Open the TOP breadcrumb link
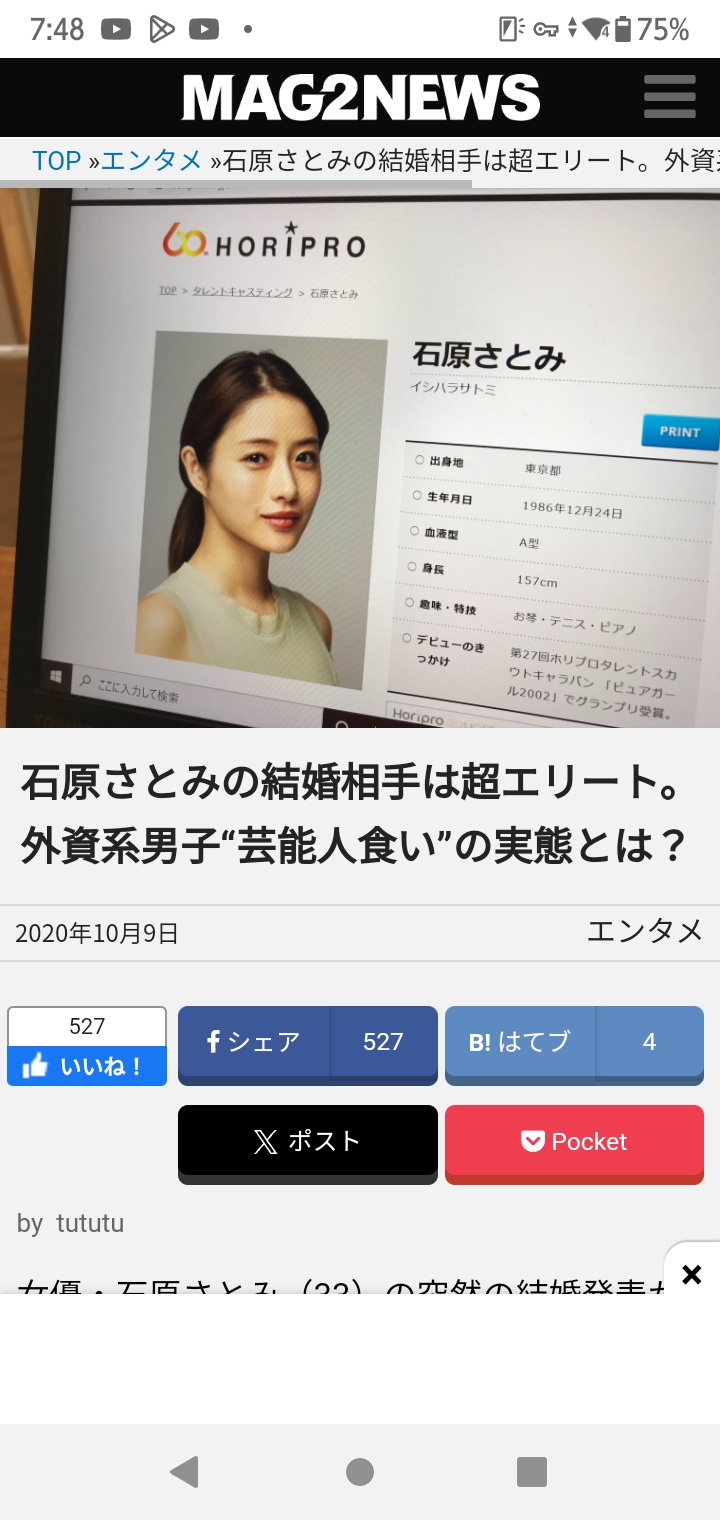The height and width of the screenshot is (1520, 720). 56,160
